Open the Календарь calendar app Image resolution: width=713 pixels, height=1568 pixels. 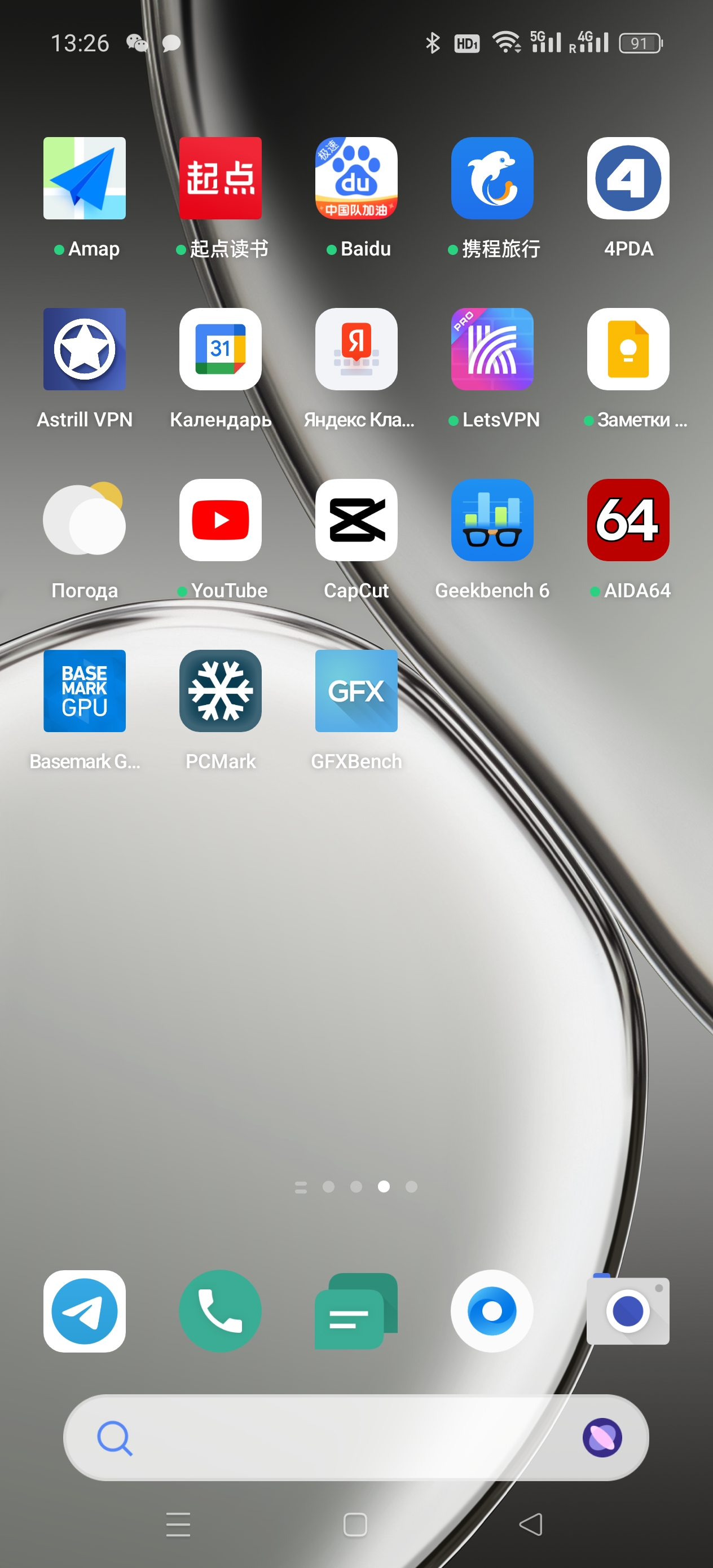tap(220, 349)
